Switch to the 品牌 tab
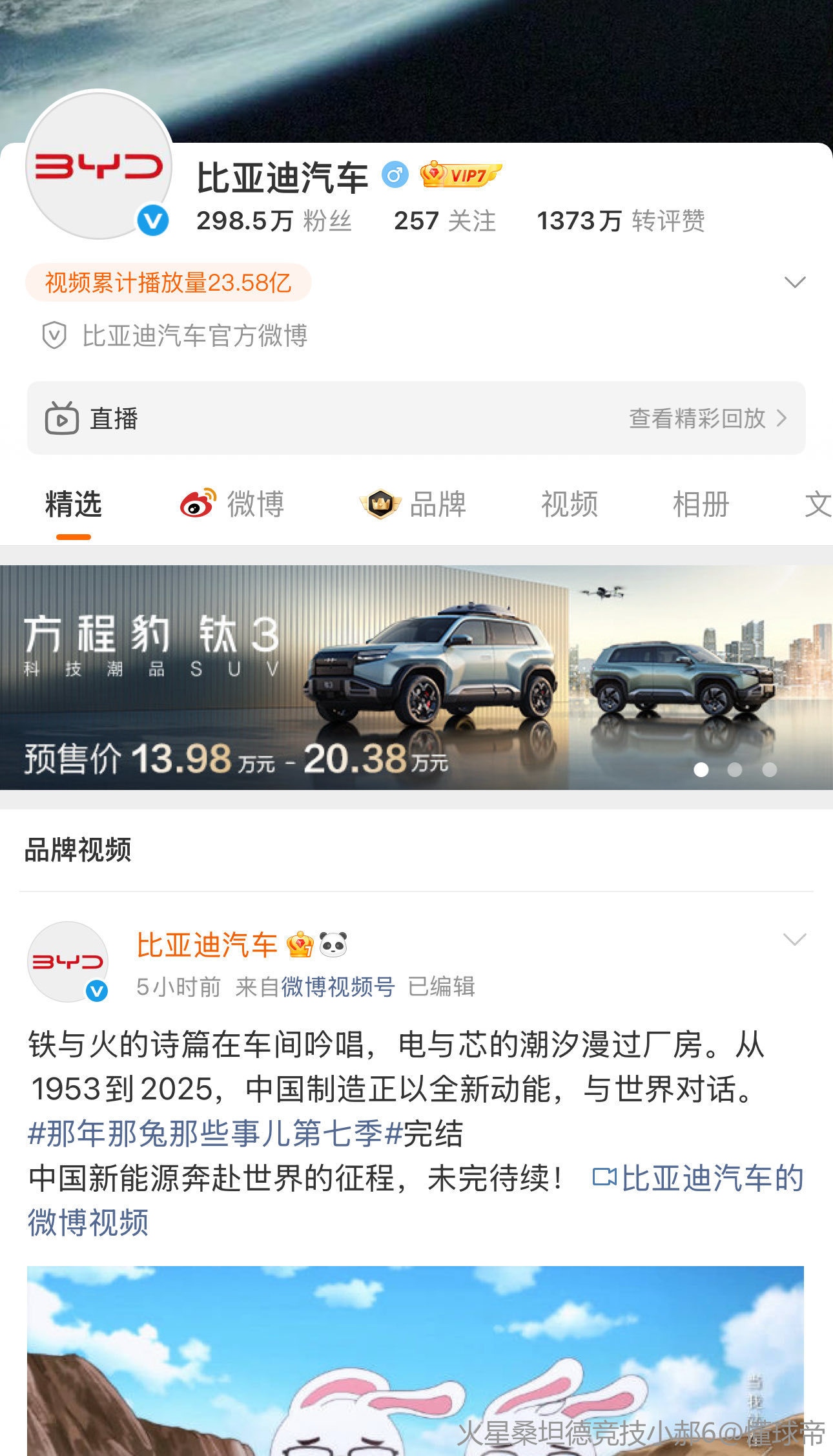The width and height of the screenshot is (833, 1456). (413, 504)
